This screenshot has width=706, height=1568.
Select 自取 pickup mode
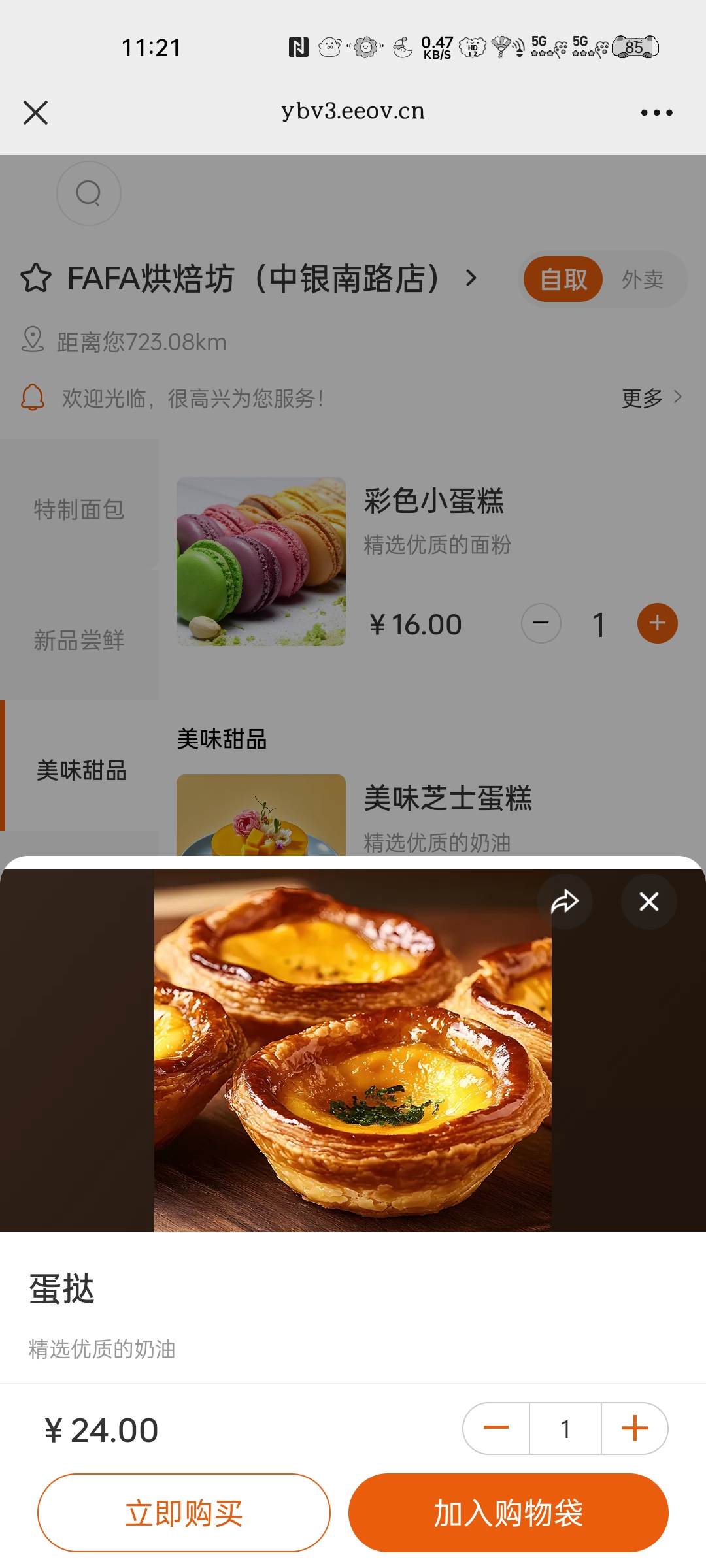click(x=563, y=280)
